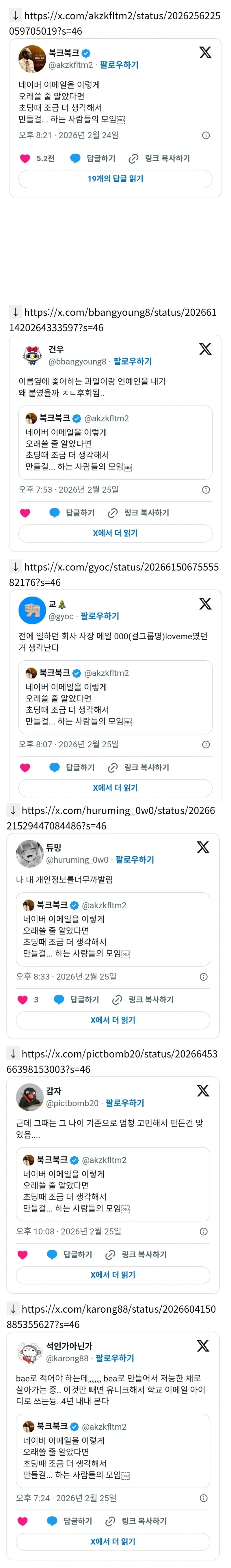Viewport: 231px width, 1568px height.
Task: Open tweet info icon on @gyoc's tweet
Action: click(x=206, y=745)
